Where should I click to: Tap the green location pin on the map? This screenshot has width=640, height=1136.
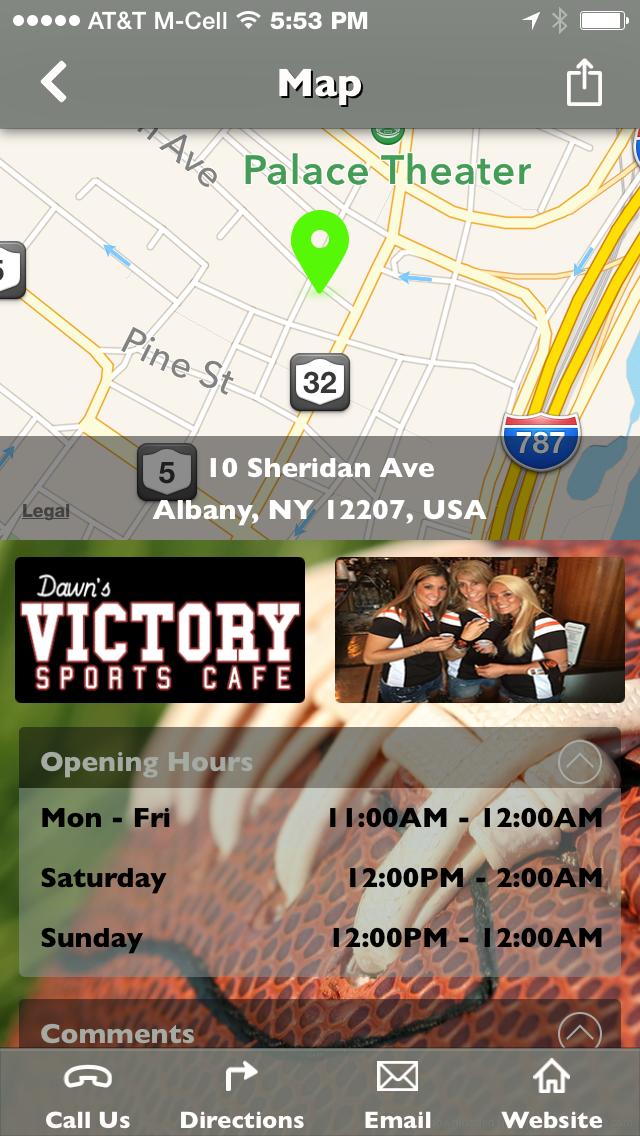click(319, 247)
